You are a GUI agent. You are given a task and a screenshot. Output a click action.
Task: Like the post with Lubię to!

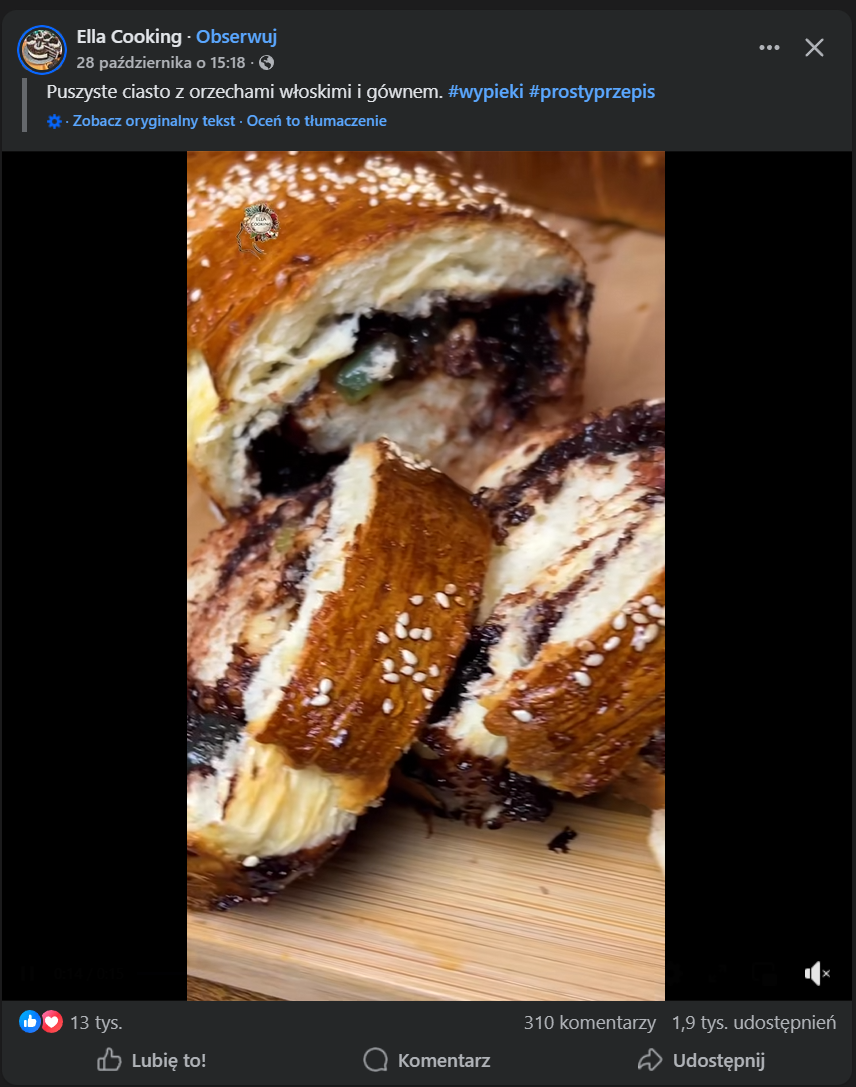[152, 1060]
